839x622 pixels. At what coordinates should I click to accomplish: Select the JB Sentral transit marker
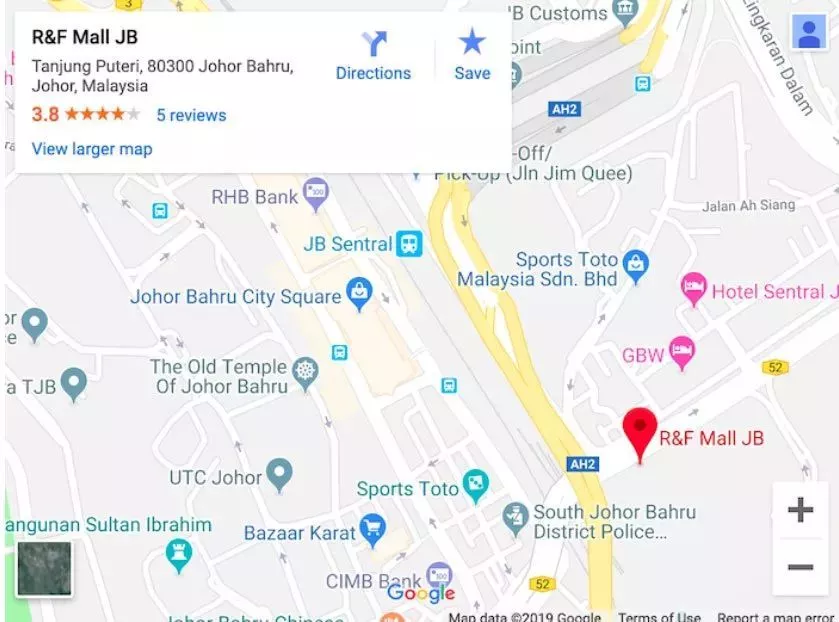[x=408, y=243]
